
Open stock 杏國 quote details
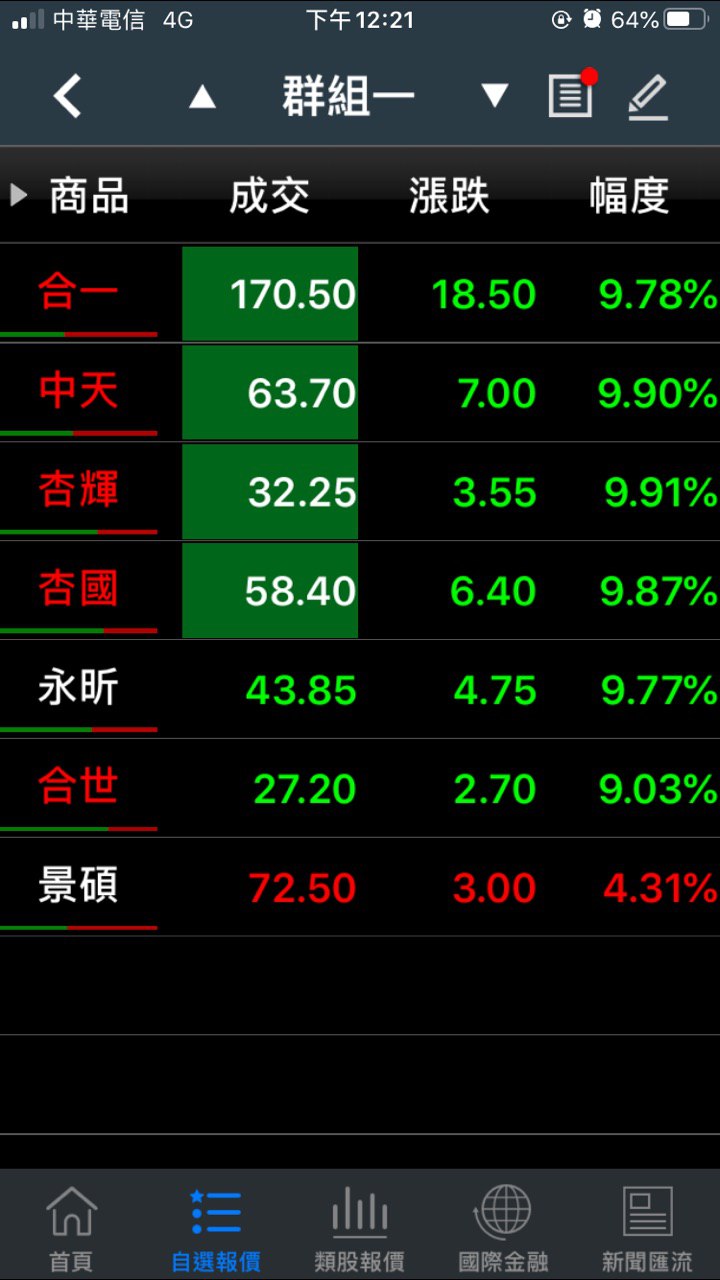coord(78,590)
